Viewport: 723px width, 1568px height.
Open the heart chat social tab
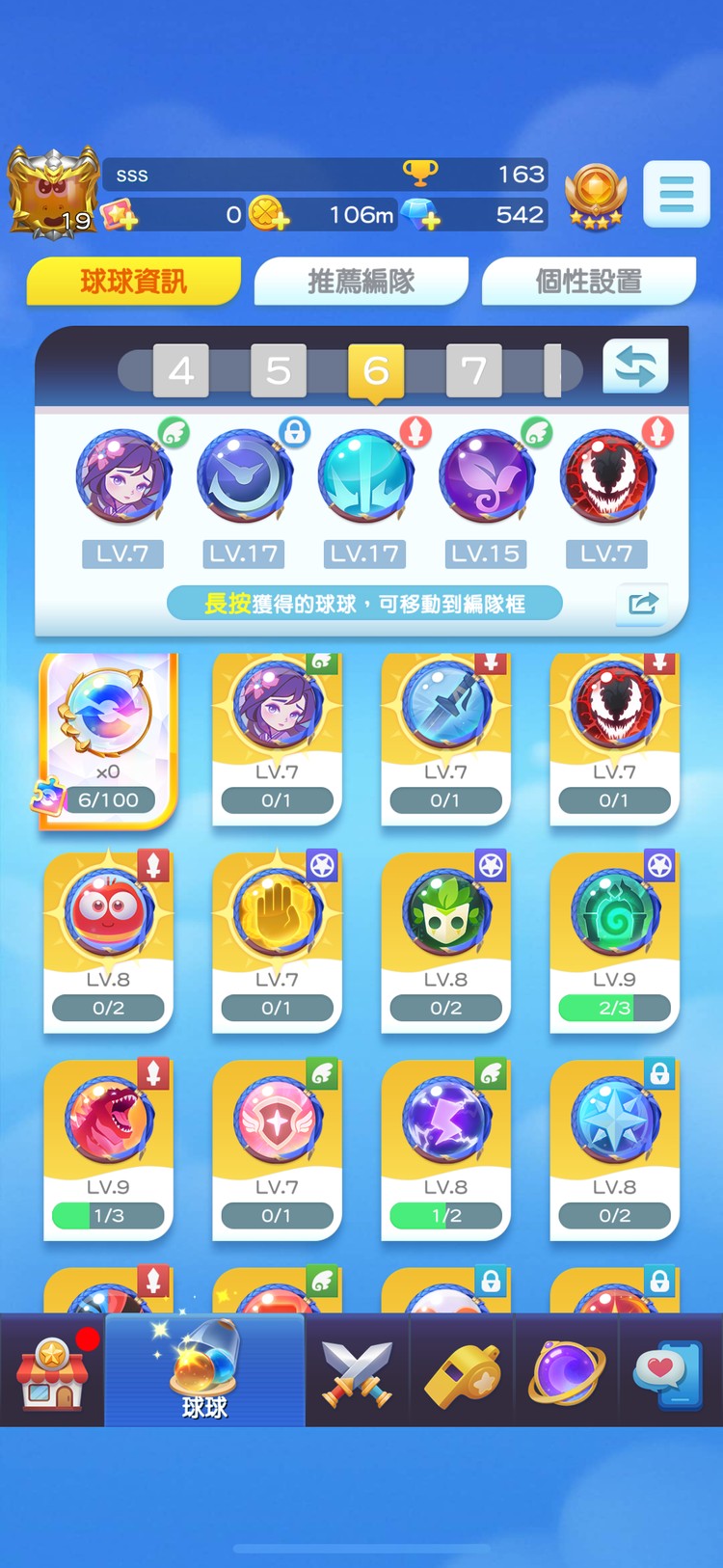(x=669, y=1371)
